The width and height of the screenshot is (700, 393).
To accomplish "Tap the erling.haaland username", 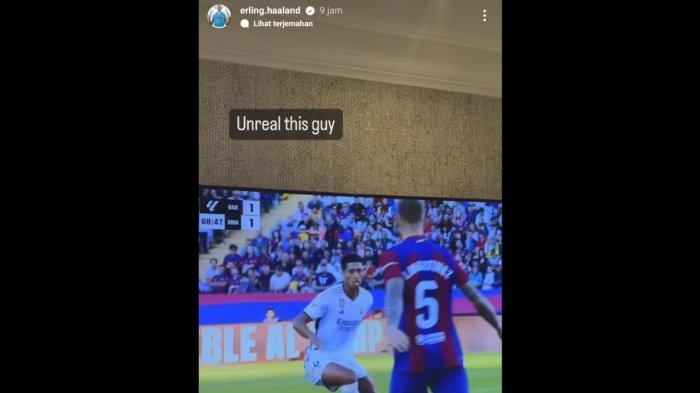I will [x=270, y=10].
